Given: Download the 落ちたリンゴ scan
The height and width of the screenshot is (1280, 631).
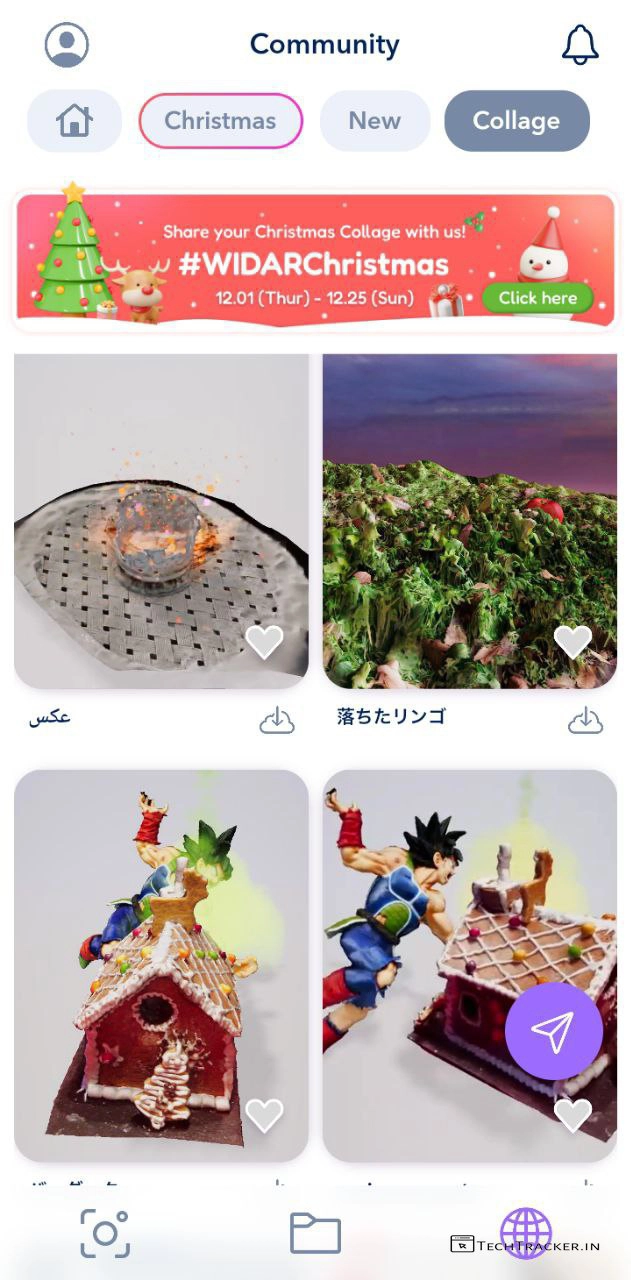Looking at the screenshot, I should click(586, 720).
